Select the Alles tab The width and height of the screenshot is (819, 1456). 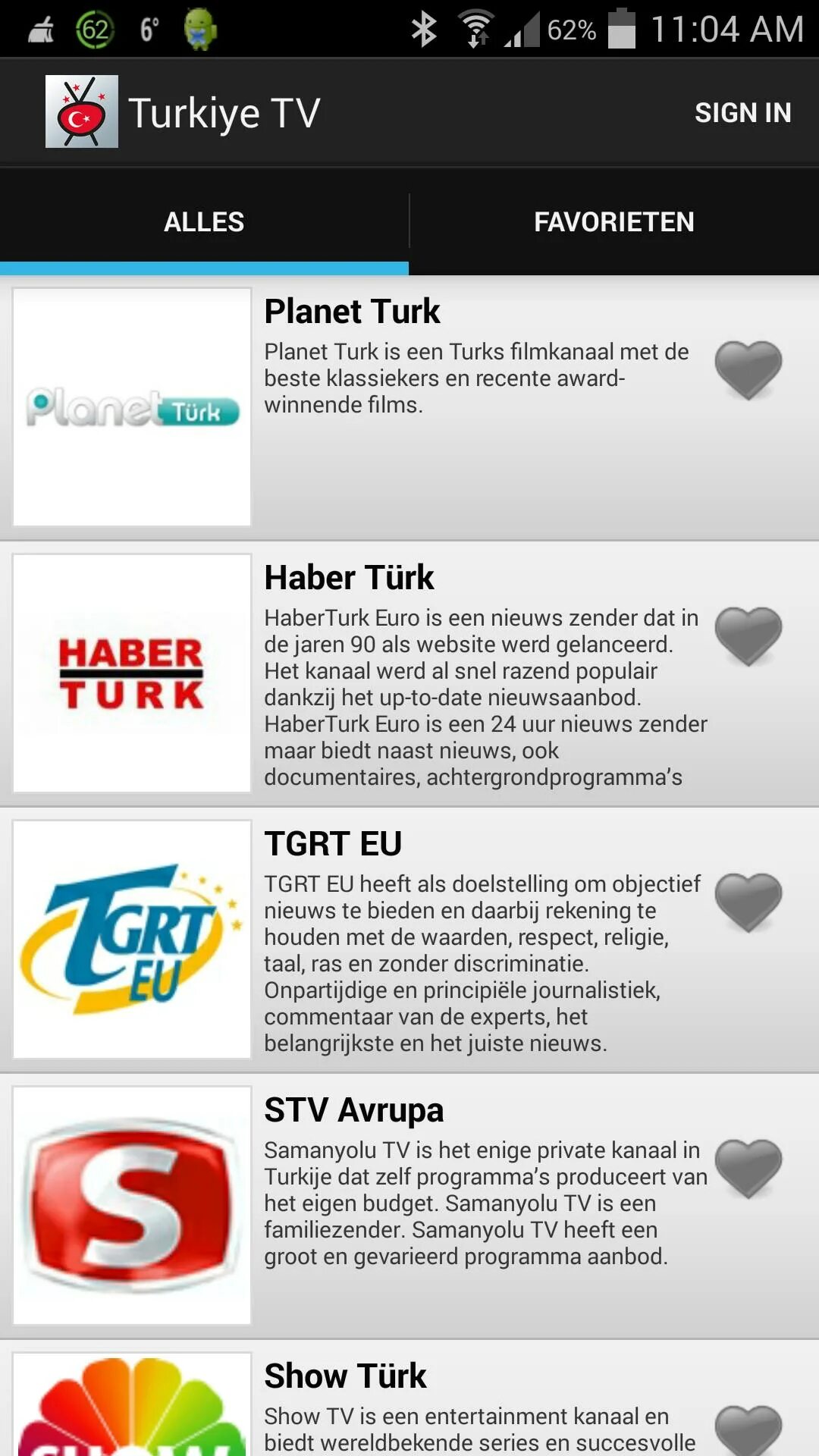tap(204, 221)
